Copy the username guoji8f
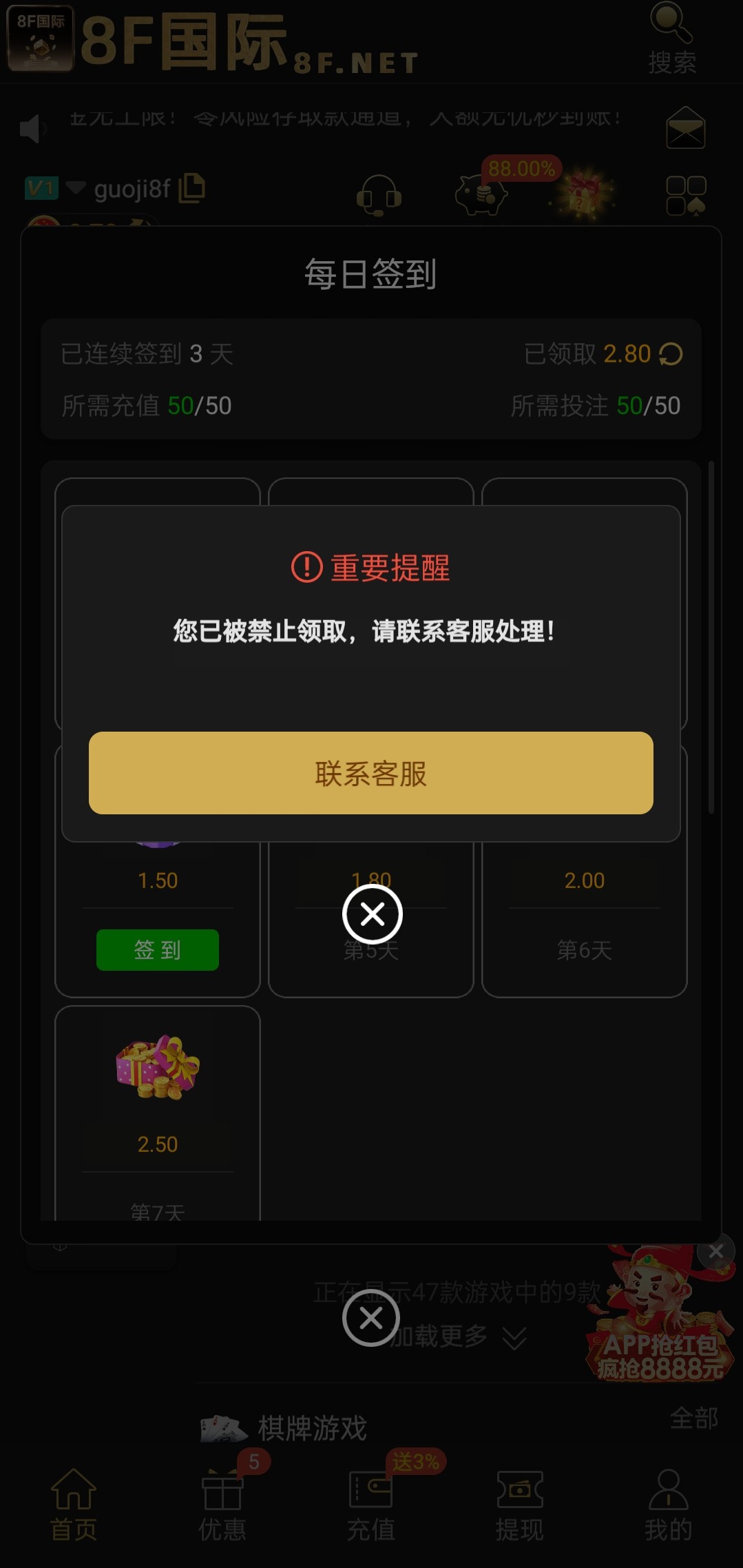Screen dimensions: 743x1568 click(x=192, y=188)
